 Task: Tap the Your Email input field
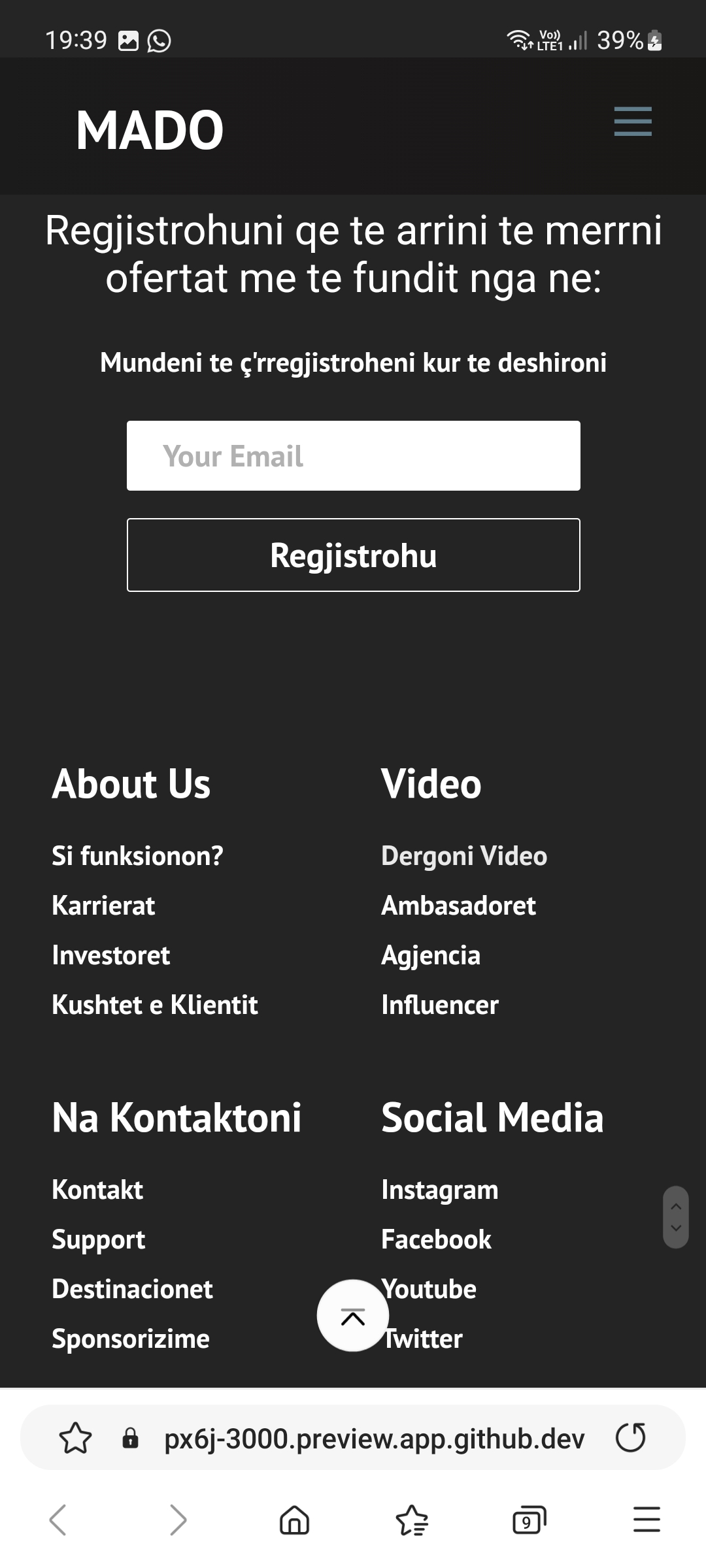pyautogui.click(x=353, y=455)
